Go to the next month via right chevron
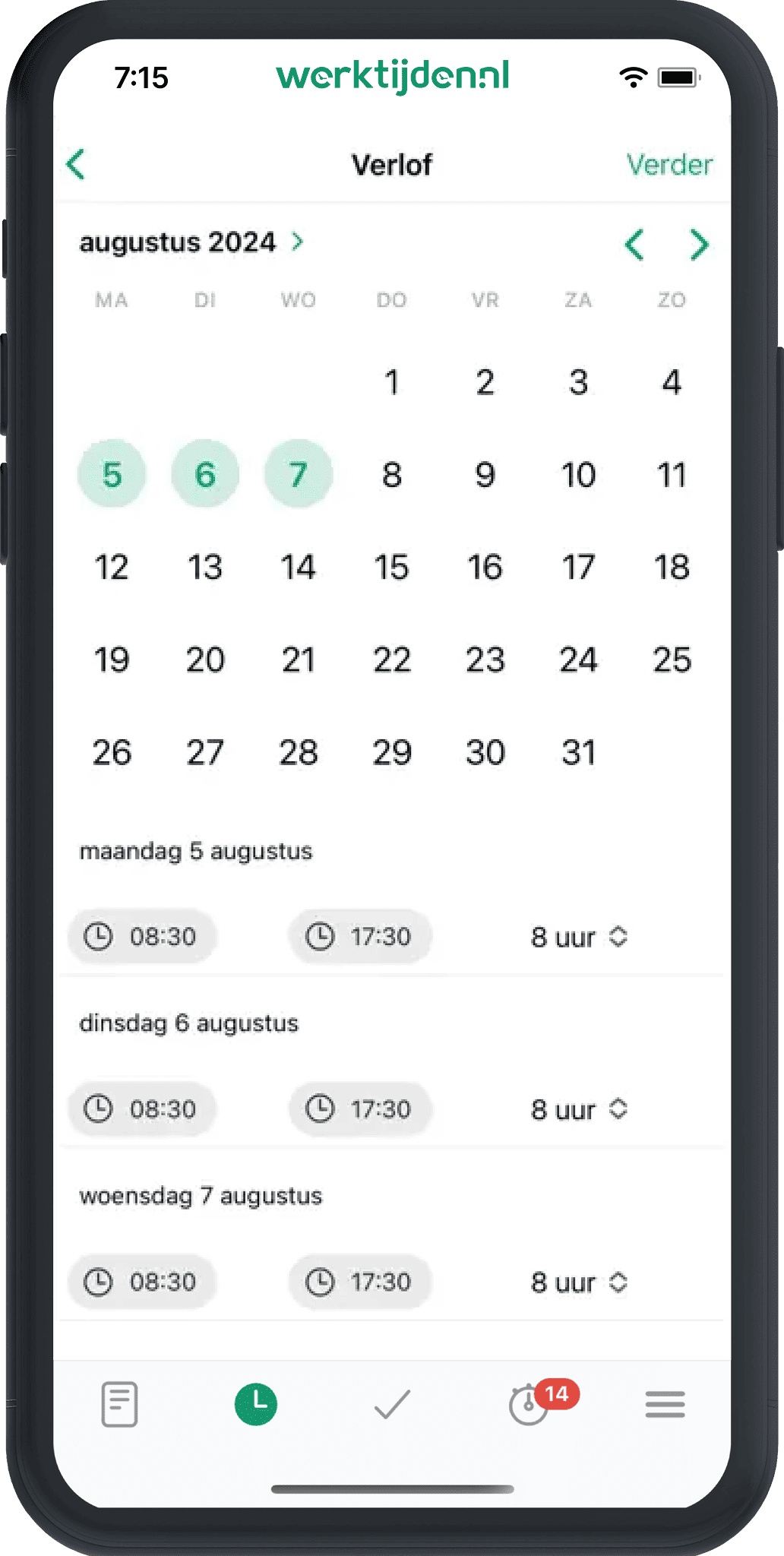 [700, 244]
